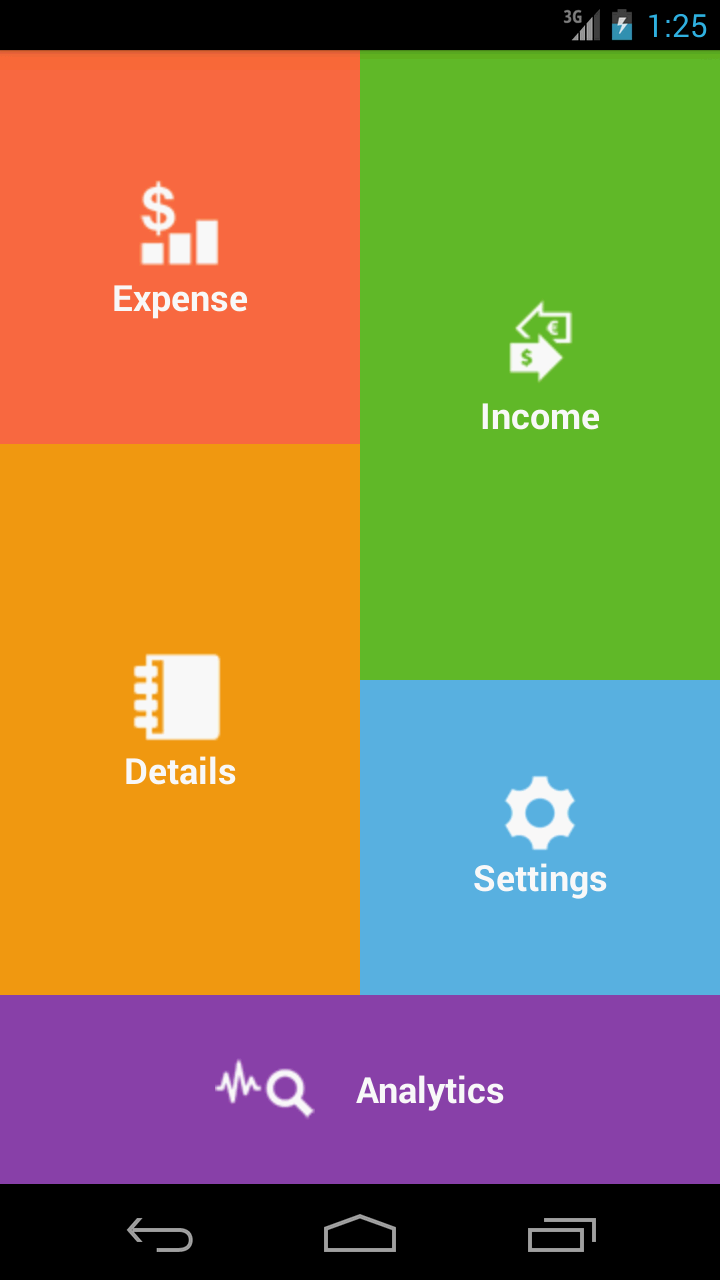Tap the Income currency exchange arrows icon
This screenshot has width=720, height=1280.
pyautogui.click(x=540, y=340)
